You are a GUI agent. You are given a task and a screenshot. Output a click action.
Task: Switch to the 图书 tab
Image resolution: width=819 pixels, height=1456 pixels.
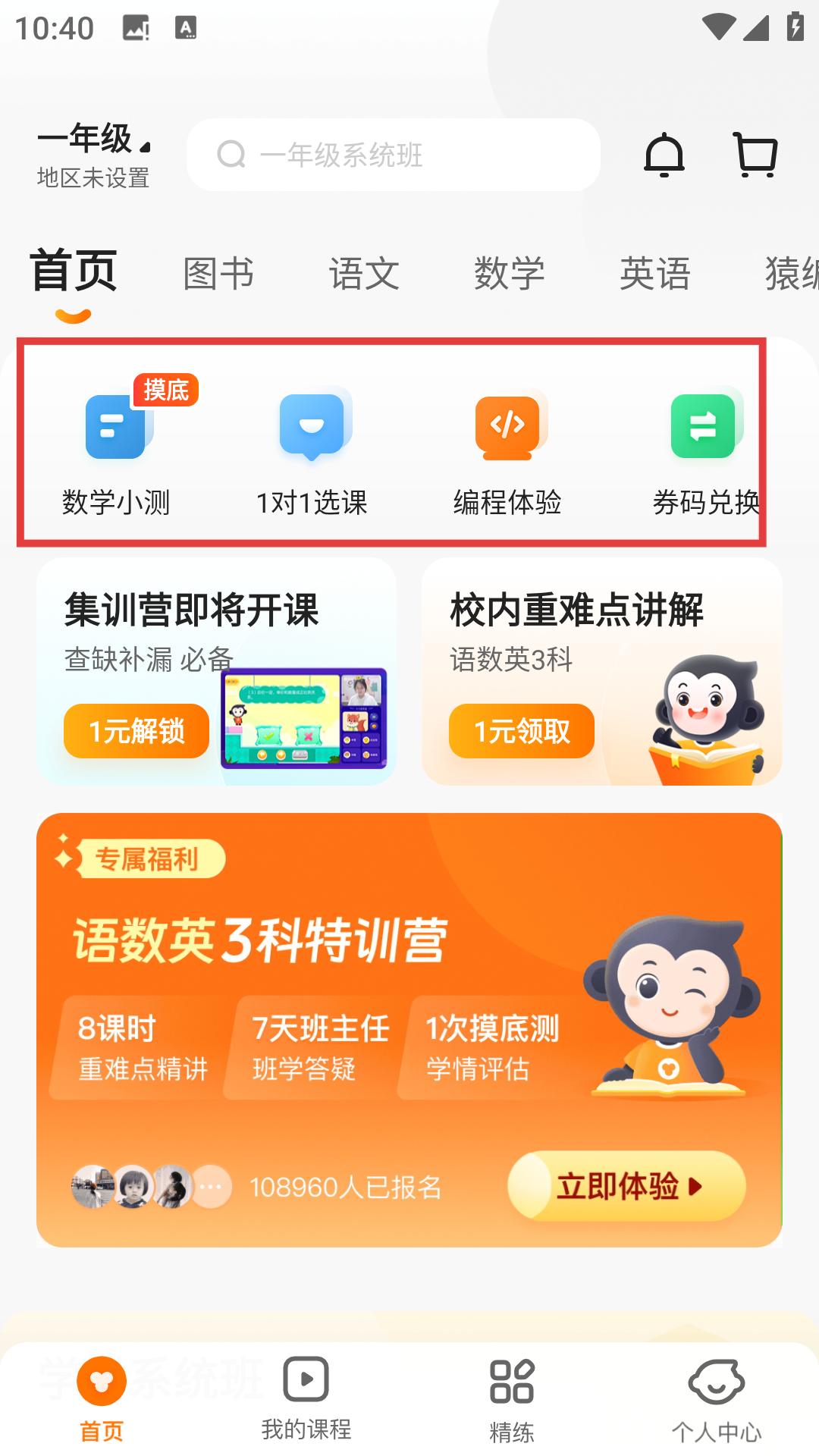(x=218, y=273)
